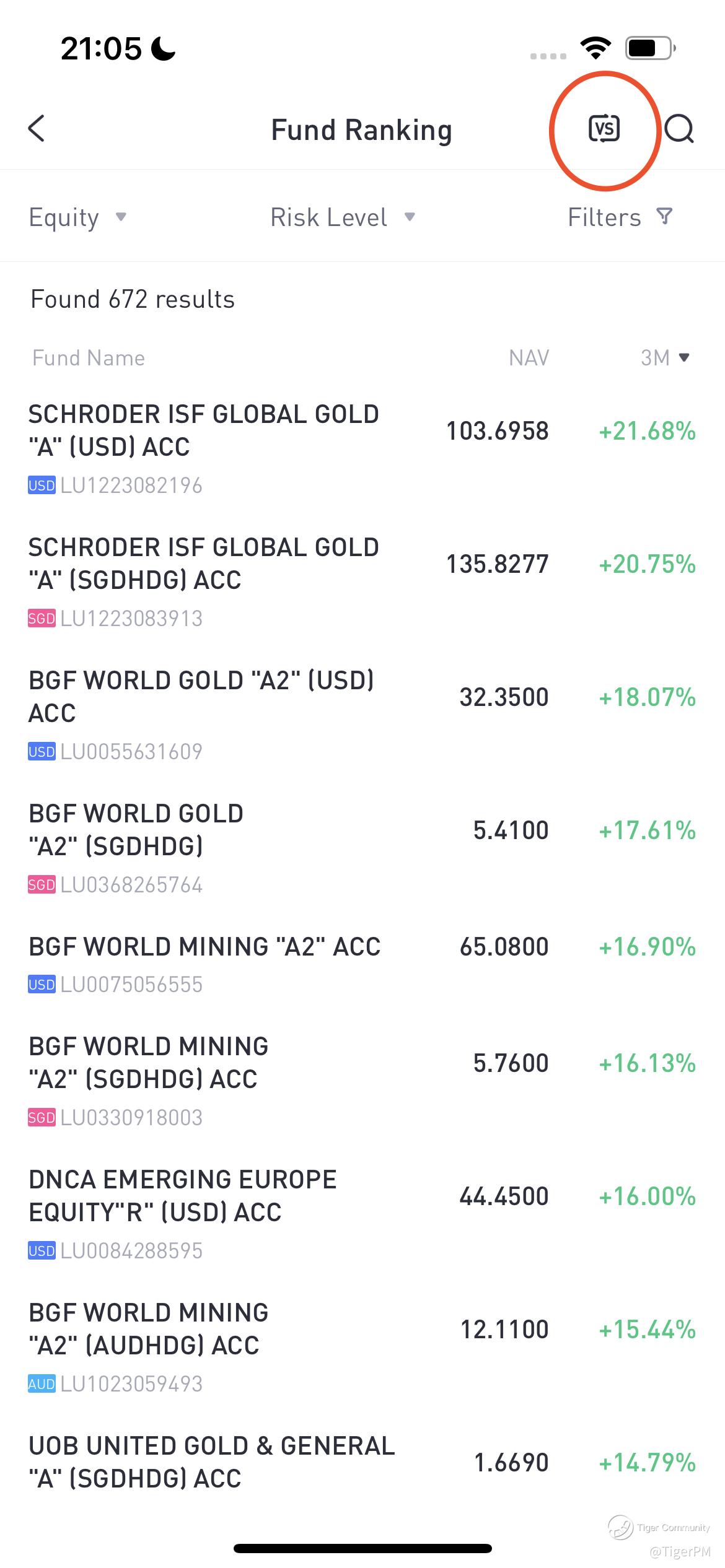Tap BGF World Mining "A2" (AUDHDG) ACC
The image size is (725, 1568).
149,1330
